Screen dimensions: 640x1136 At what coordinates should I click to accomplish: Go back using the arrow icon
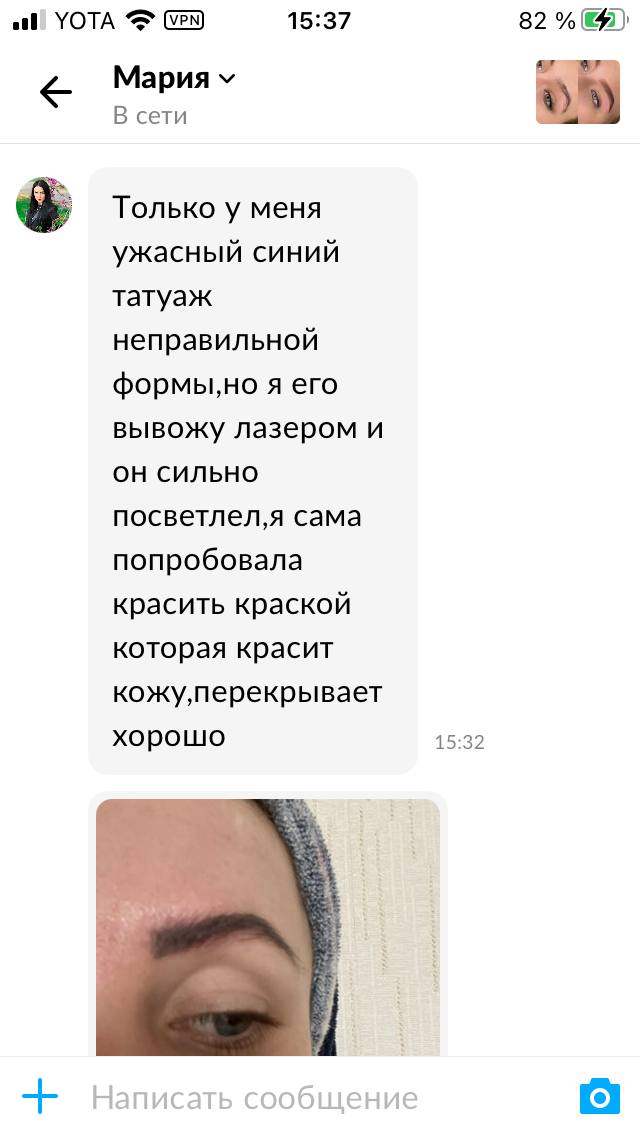[x=56, y=93]
